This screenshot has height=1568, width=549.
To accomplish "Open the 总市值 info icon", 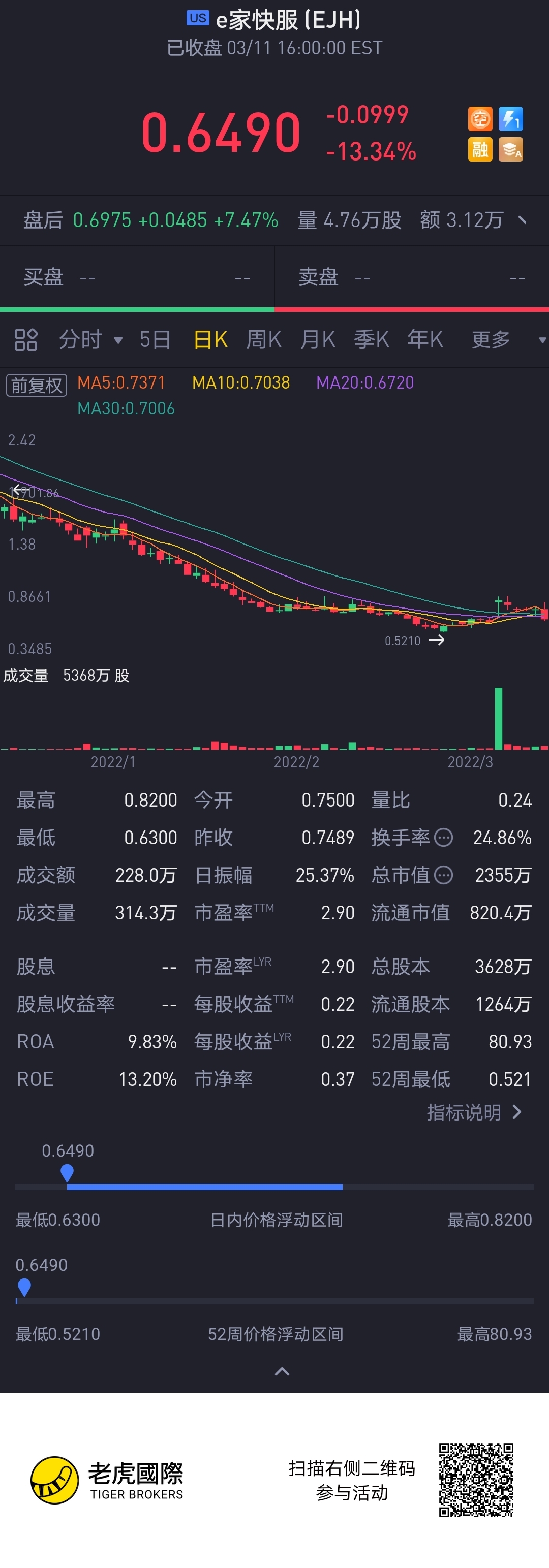I will [x=444, y=875].
